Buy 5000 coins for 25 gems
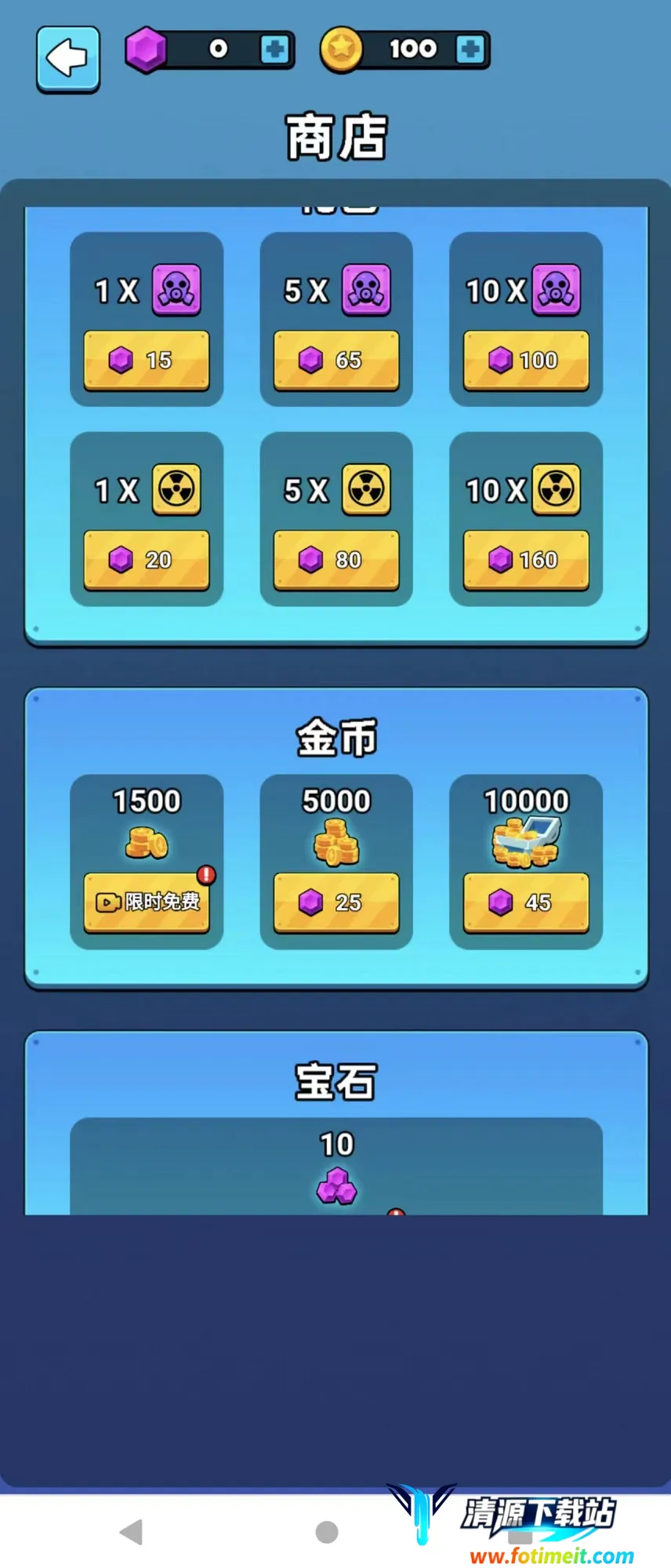The height and width of the screenshot is (1568, 671). (336, 902)
